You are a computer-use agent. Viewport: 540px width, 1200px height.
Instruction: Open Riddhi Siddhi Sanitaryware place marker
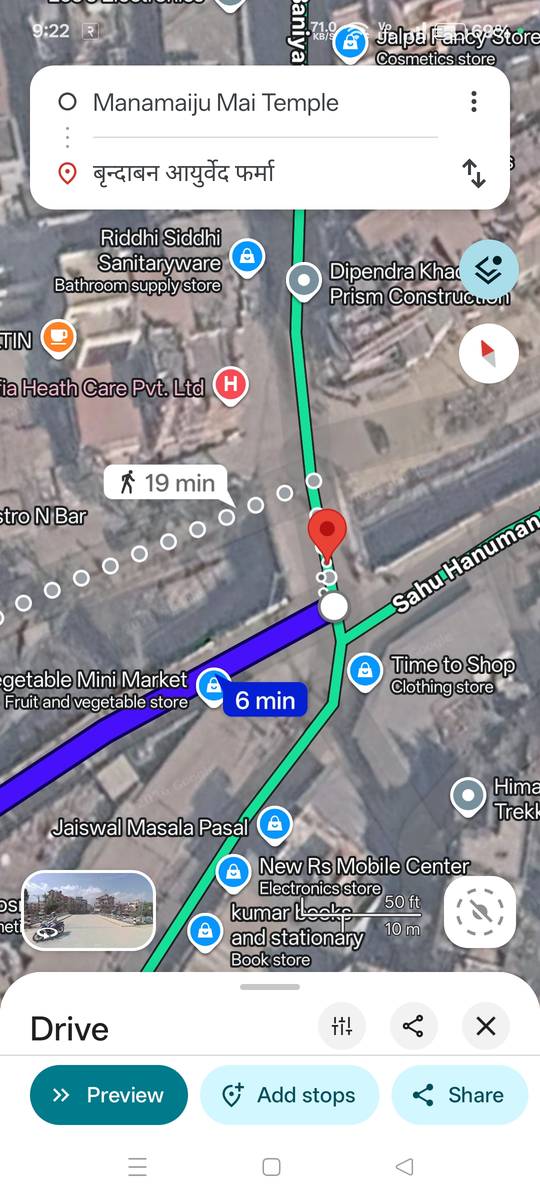[247, 258]
